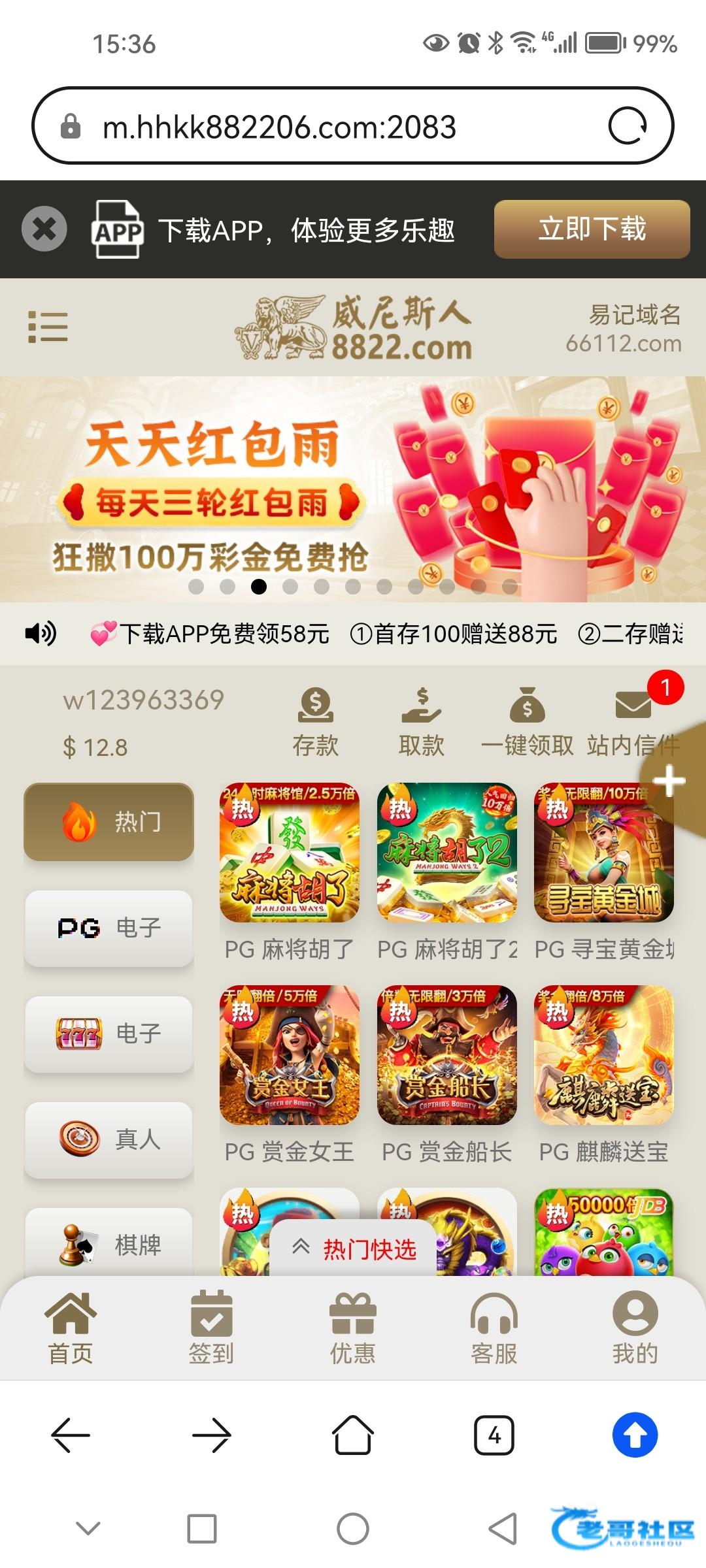Switch to the 优惠 tab
Viewport: 706px width, 1568px height.
[x=352, y=1328]
